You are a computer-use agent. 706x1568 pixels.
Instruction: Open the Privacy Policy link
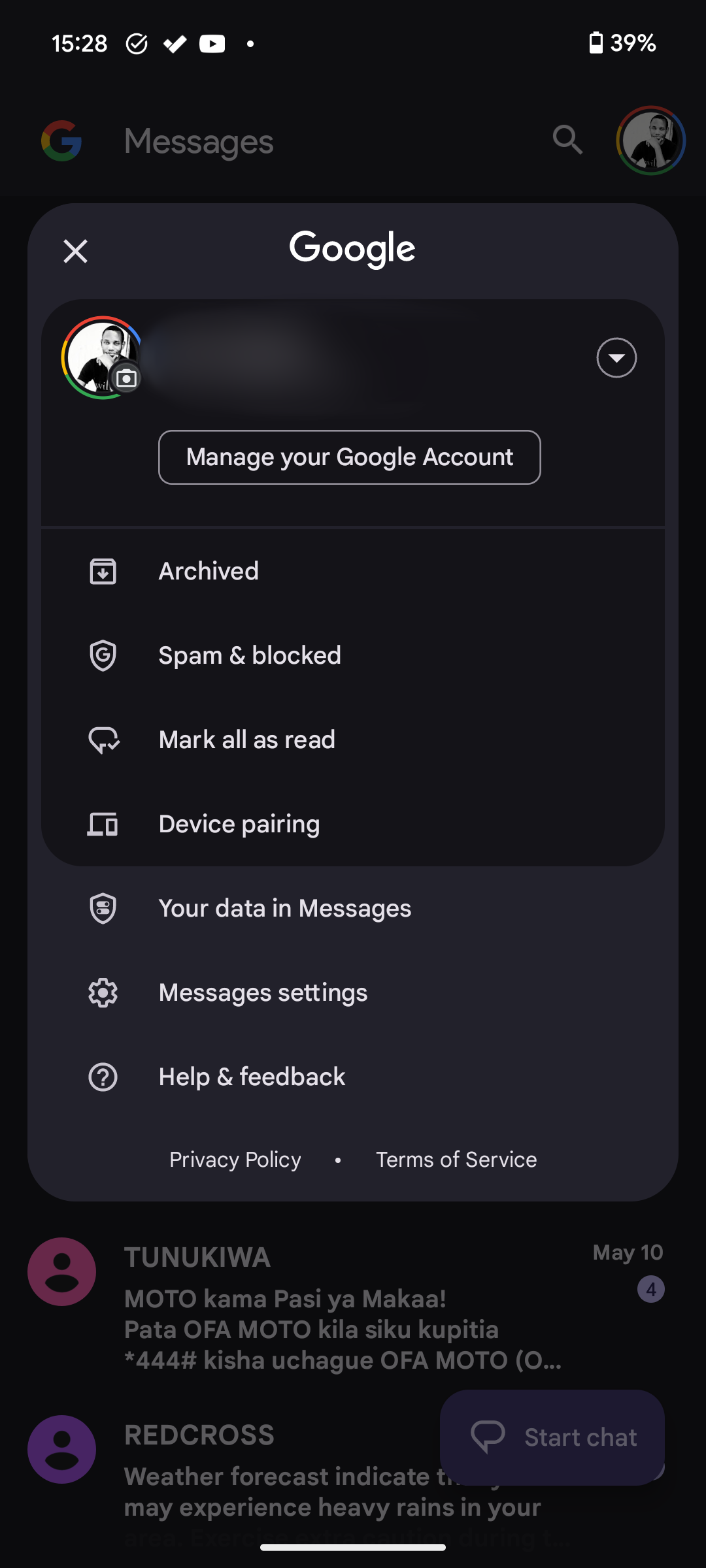pos(235,1160)
